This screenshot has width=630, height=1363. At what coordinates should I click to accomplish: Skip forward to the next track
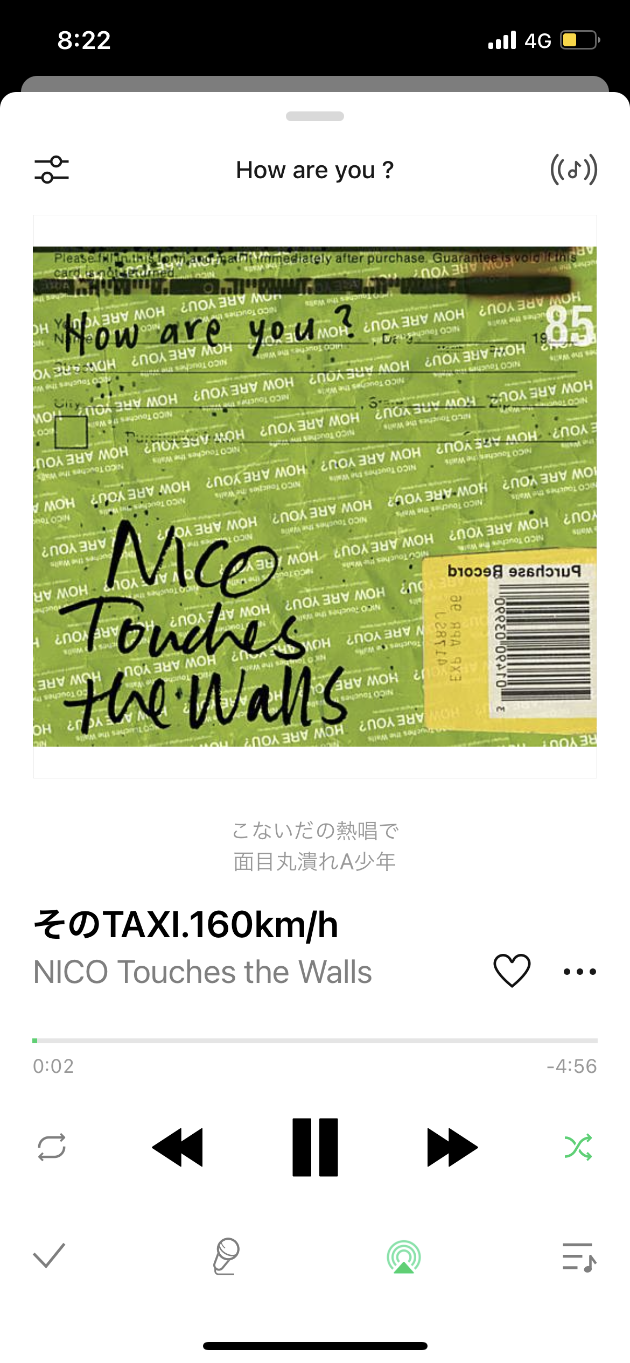[x=452, y=1147]
